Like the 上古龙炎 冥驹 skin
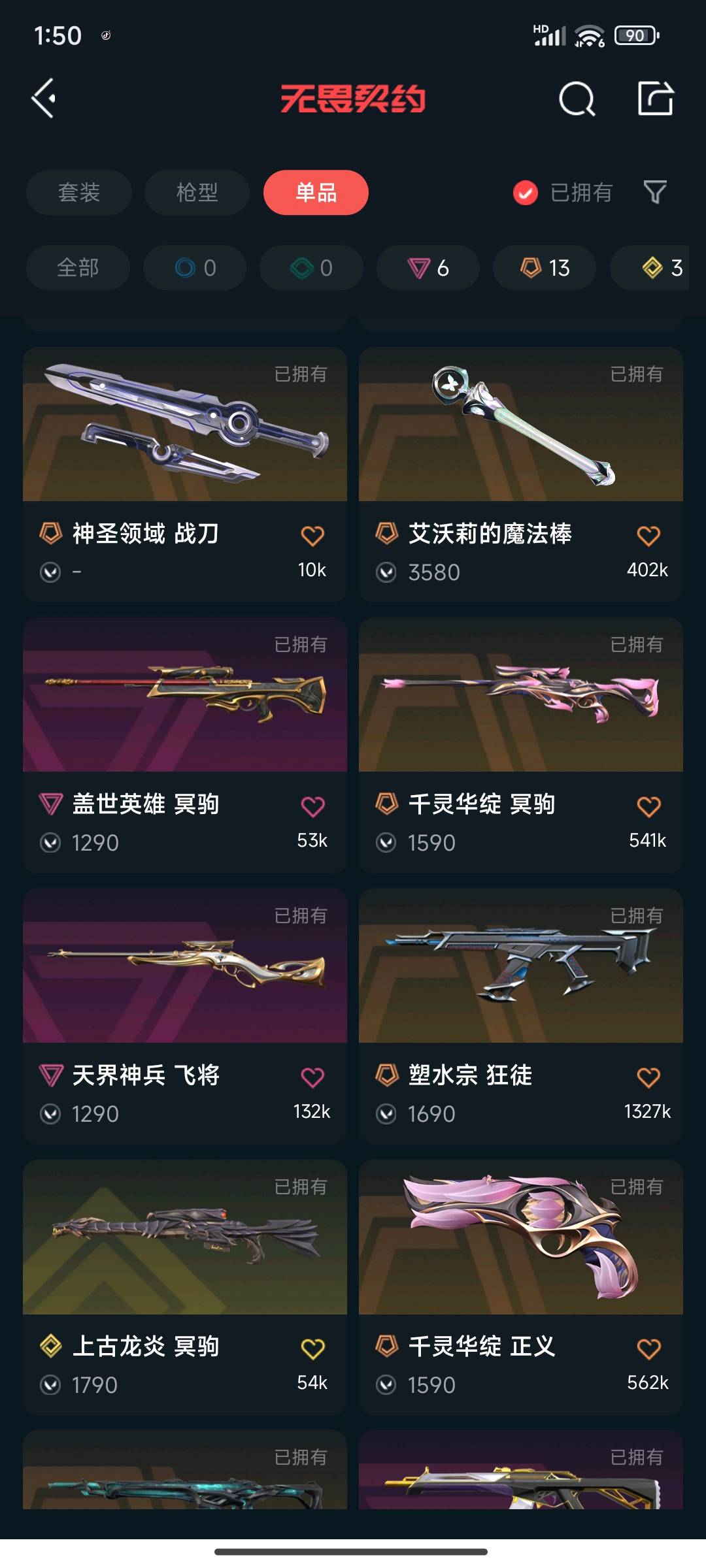Viewport: 706px width, 1568px height. tap(312, 1348)
